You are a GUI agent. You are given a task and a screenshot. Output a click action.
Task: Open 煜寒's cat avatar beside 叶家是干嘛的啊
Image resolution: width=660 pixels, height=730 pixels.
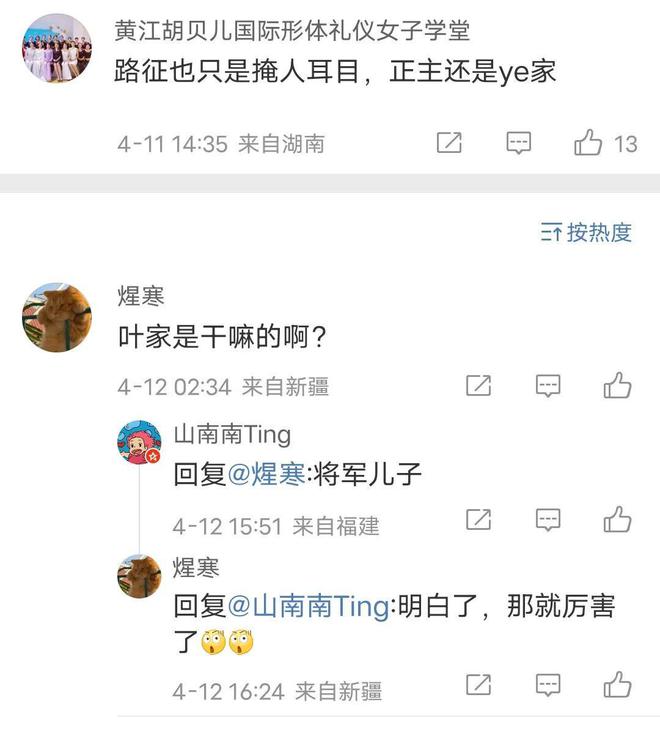[x=56, y=317]
